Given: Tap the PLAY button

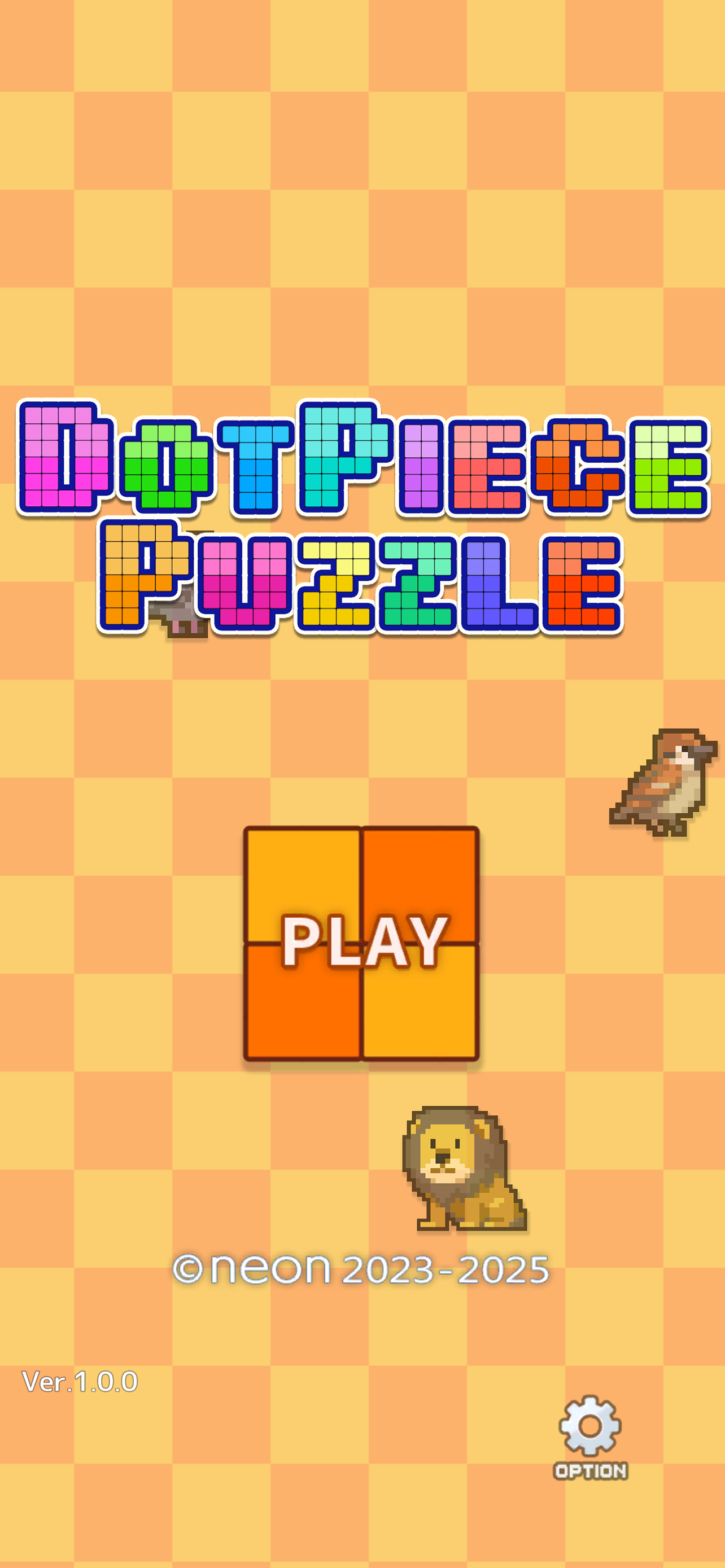Looking at the screenshot, I should 361,943.
